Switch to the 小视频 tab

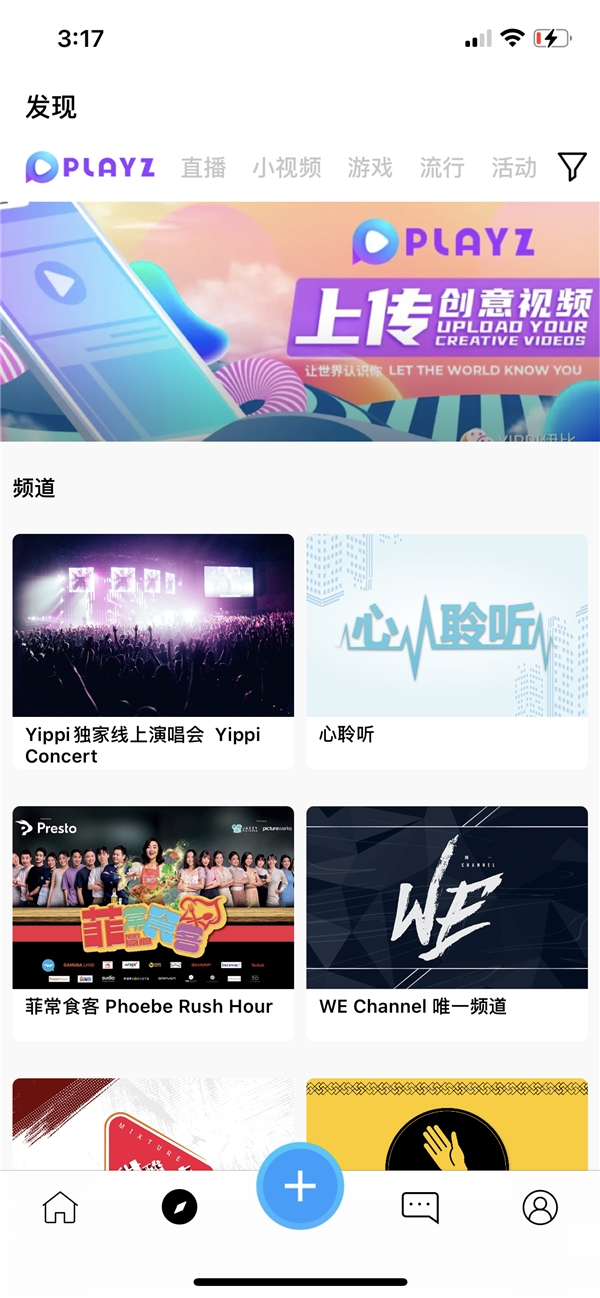pos(286,168)
